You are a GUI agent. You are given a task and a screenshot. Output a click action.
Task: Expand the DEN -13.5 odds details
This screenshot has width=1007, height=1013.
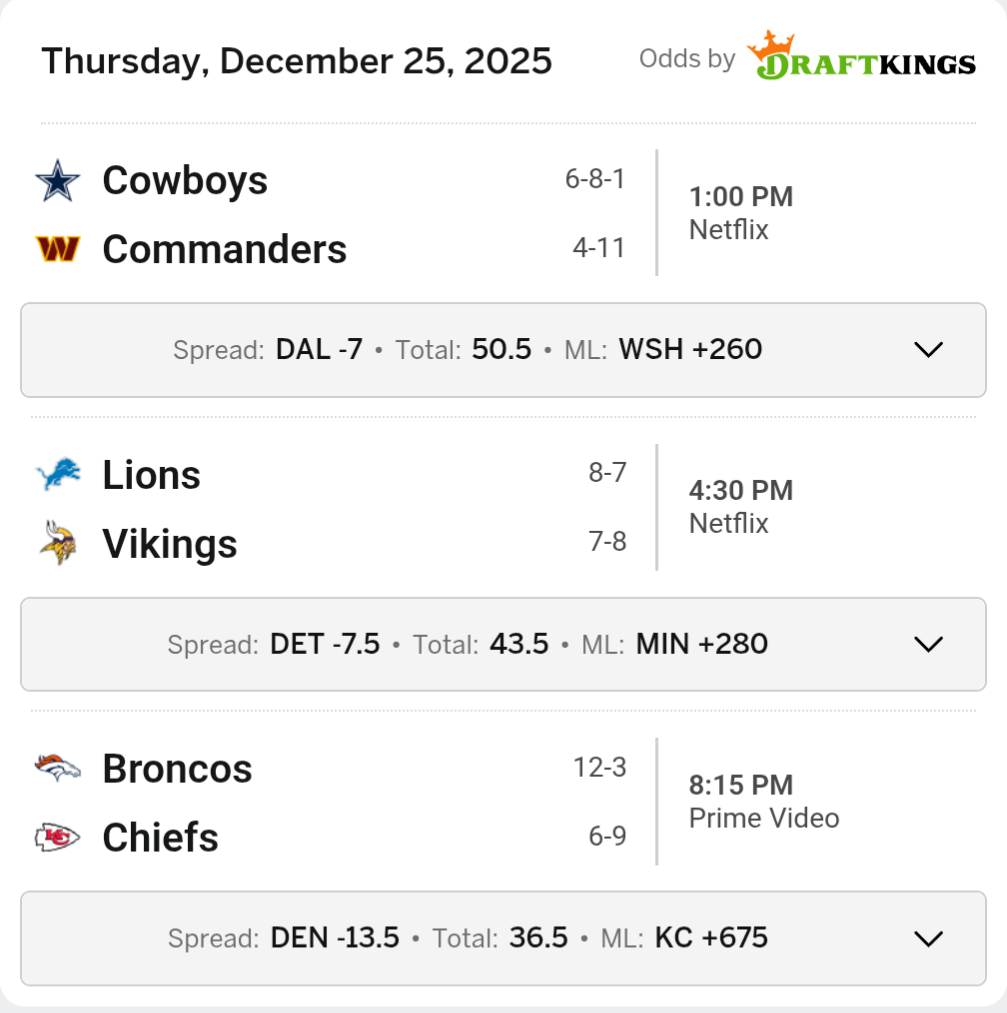pyautogui.click(x=928, y=938)
